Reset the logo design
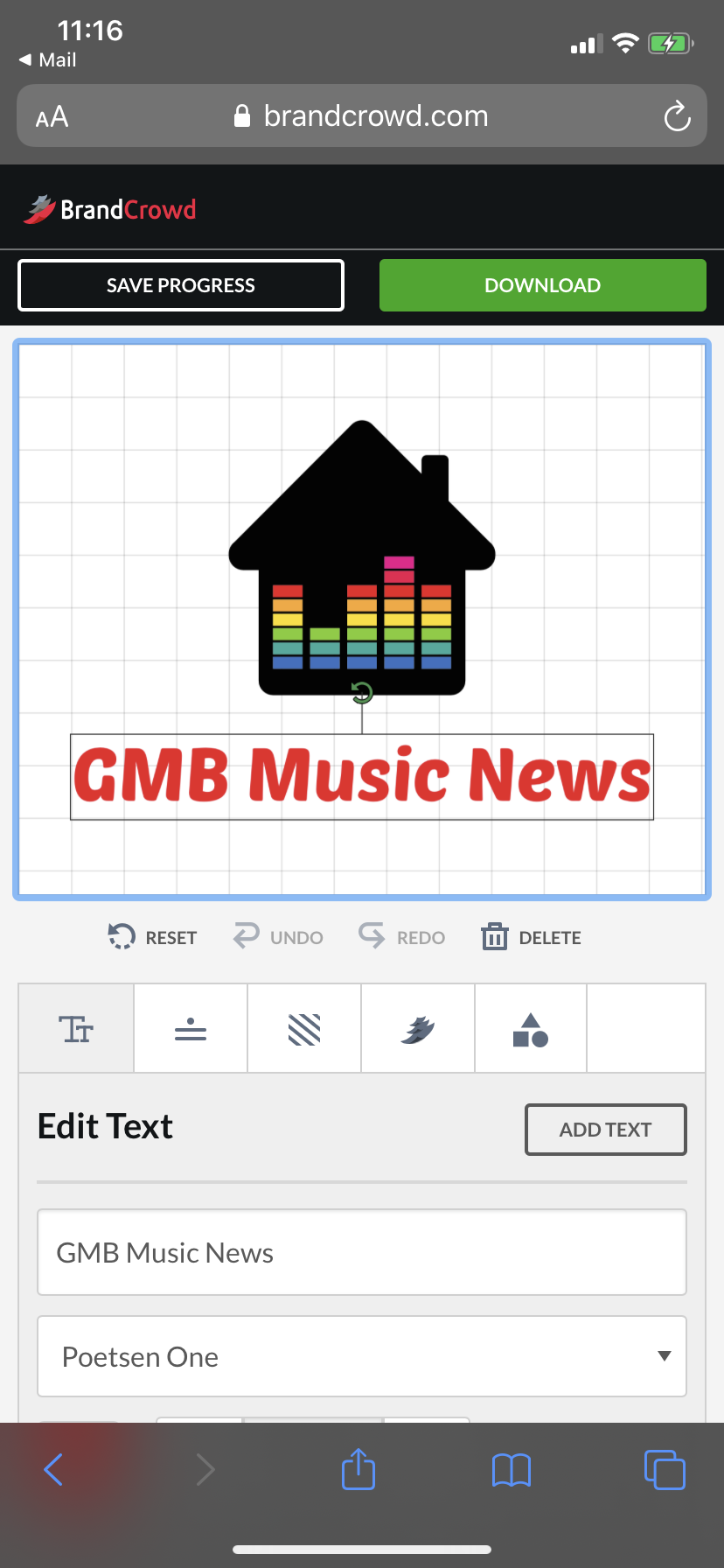Viewport: 724px width, 1568px height. pyautogui.click(x=153, y=937)
